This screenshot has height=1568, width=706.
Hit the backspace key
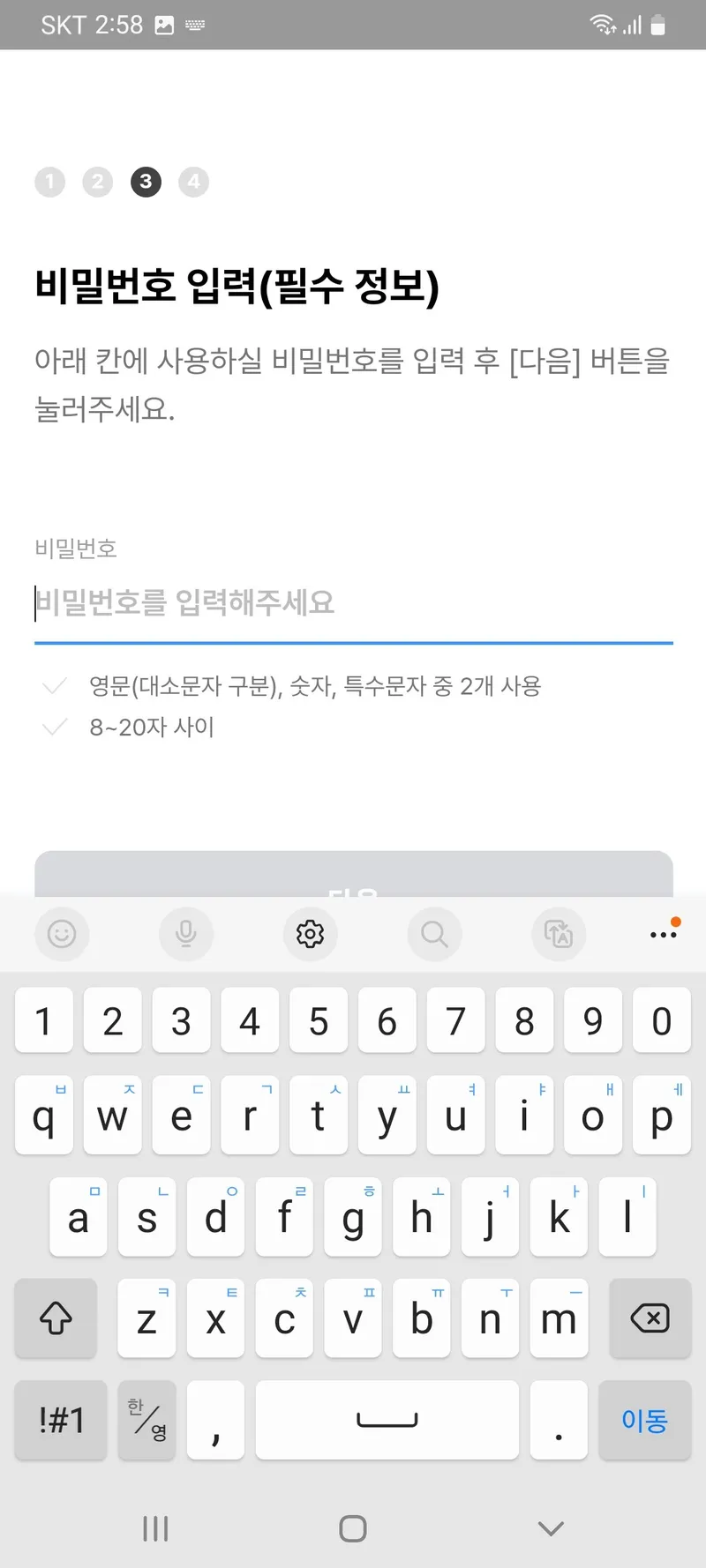coord(650,1318)
